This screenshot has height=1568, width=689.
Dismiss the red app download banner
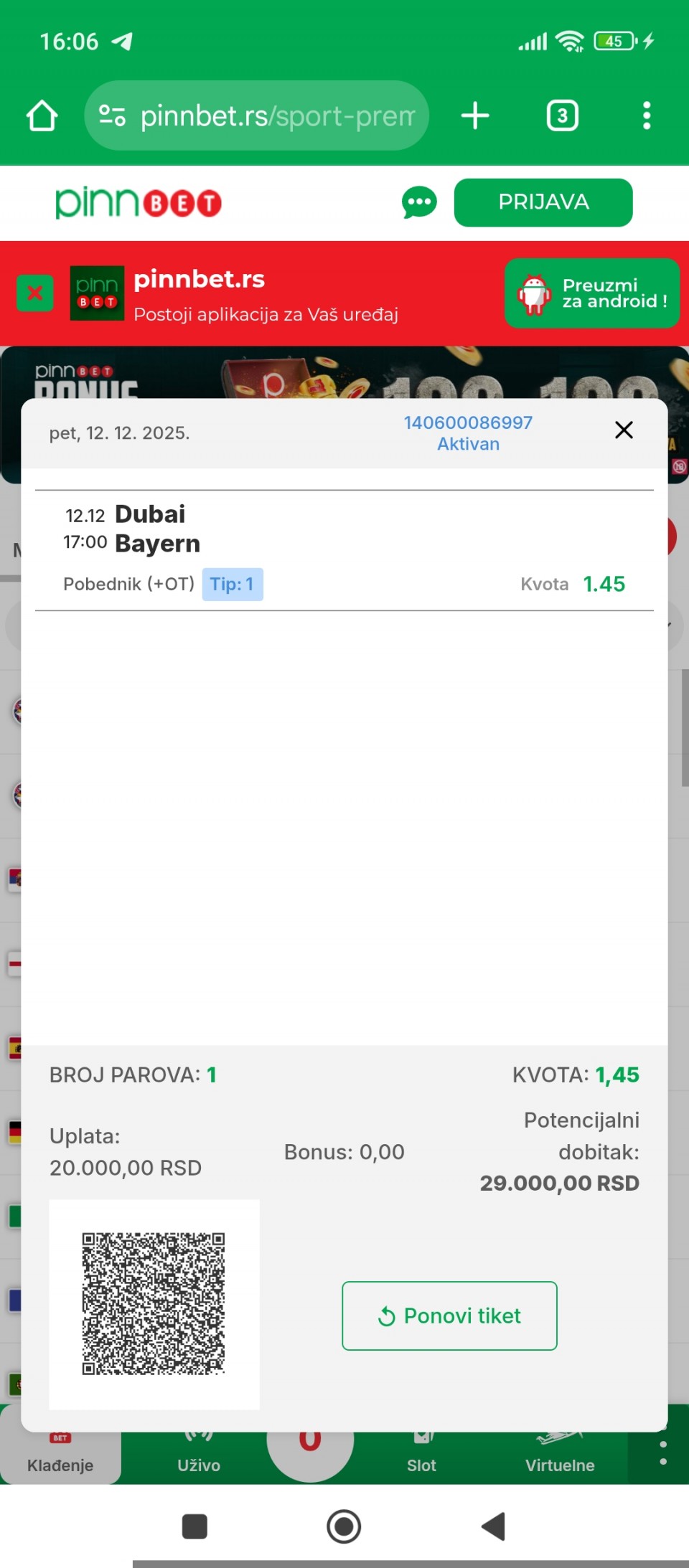click(34, 293)
